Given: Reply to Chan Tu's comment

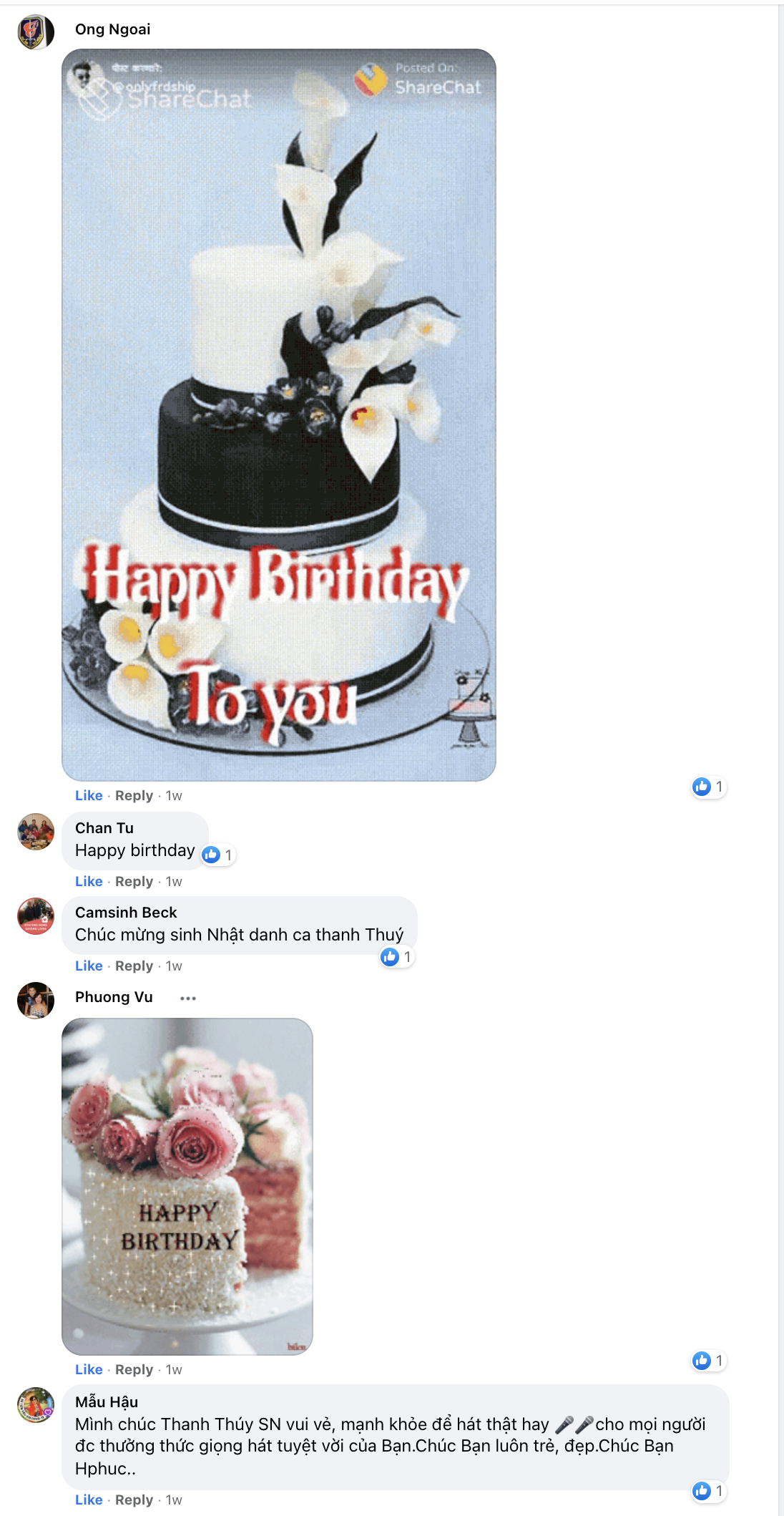Looking at the screenshot, I should tap(134, 881).
